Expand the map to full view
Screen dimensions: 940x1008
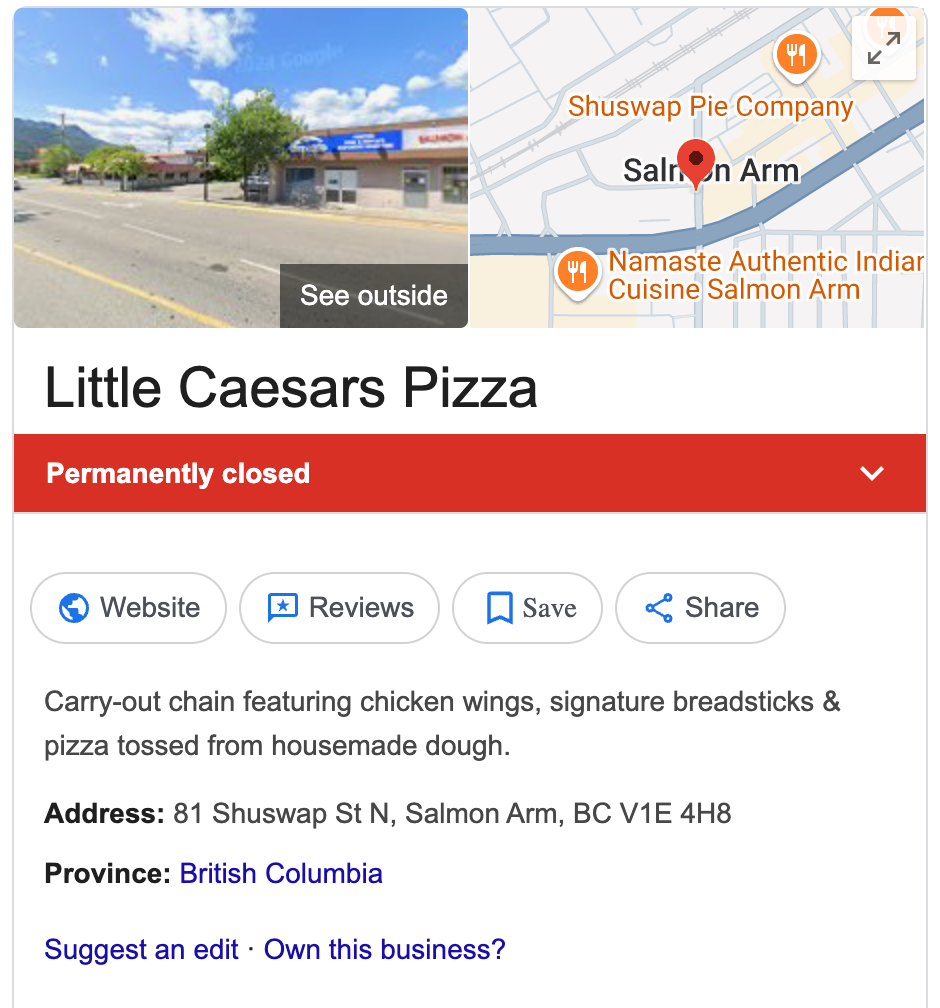(883, 47)
